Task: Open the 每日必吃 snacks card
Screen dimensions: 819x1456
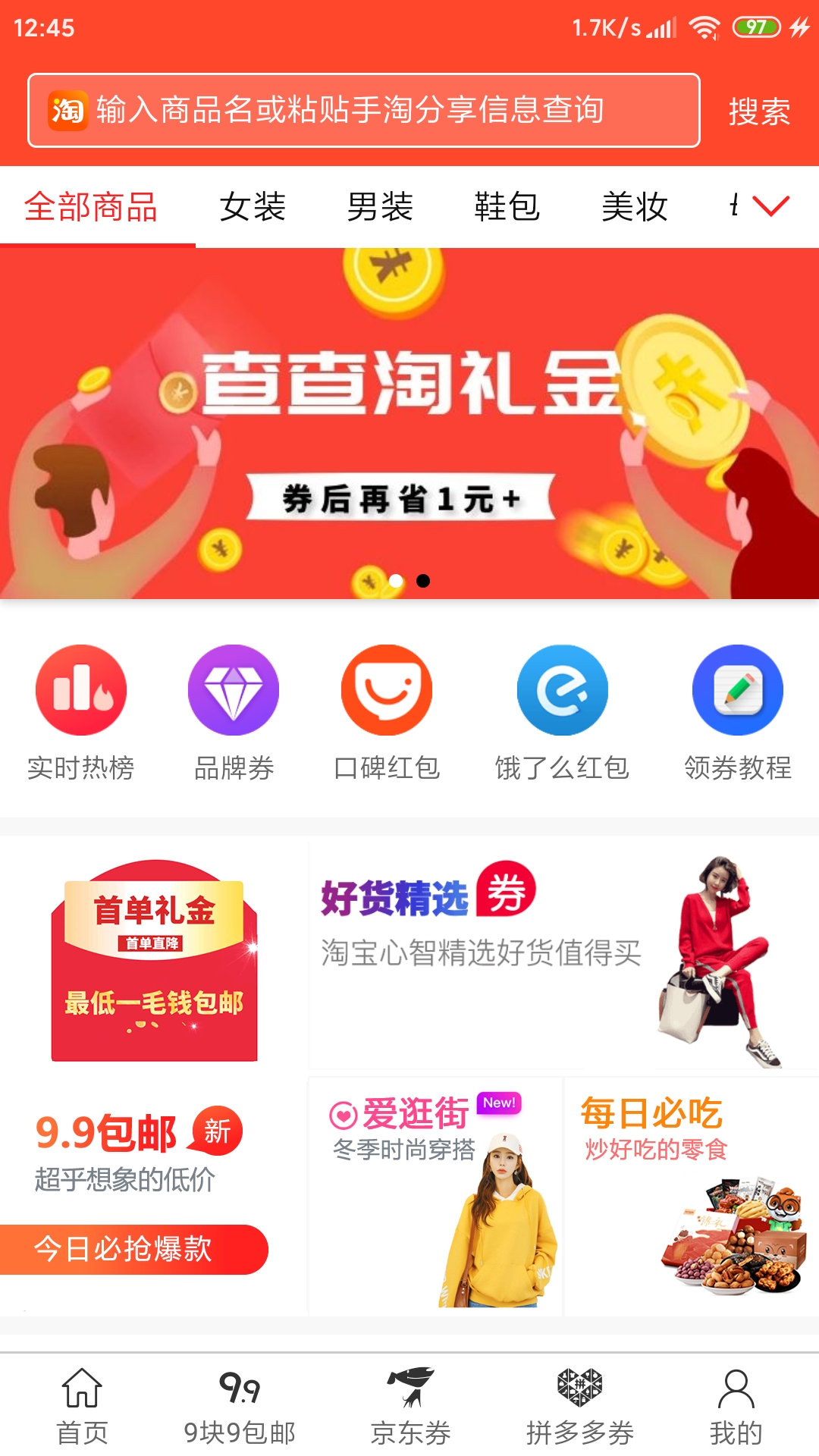Action: pos(691,1195)
